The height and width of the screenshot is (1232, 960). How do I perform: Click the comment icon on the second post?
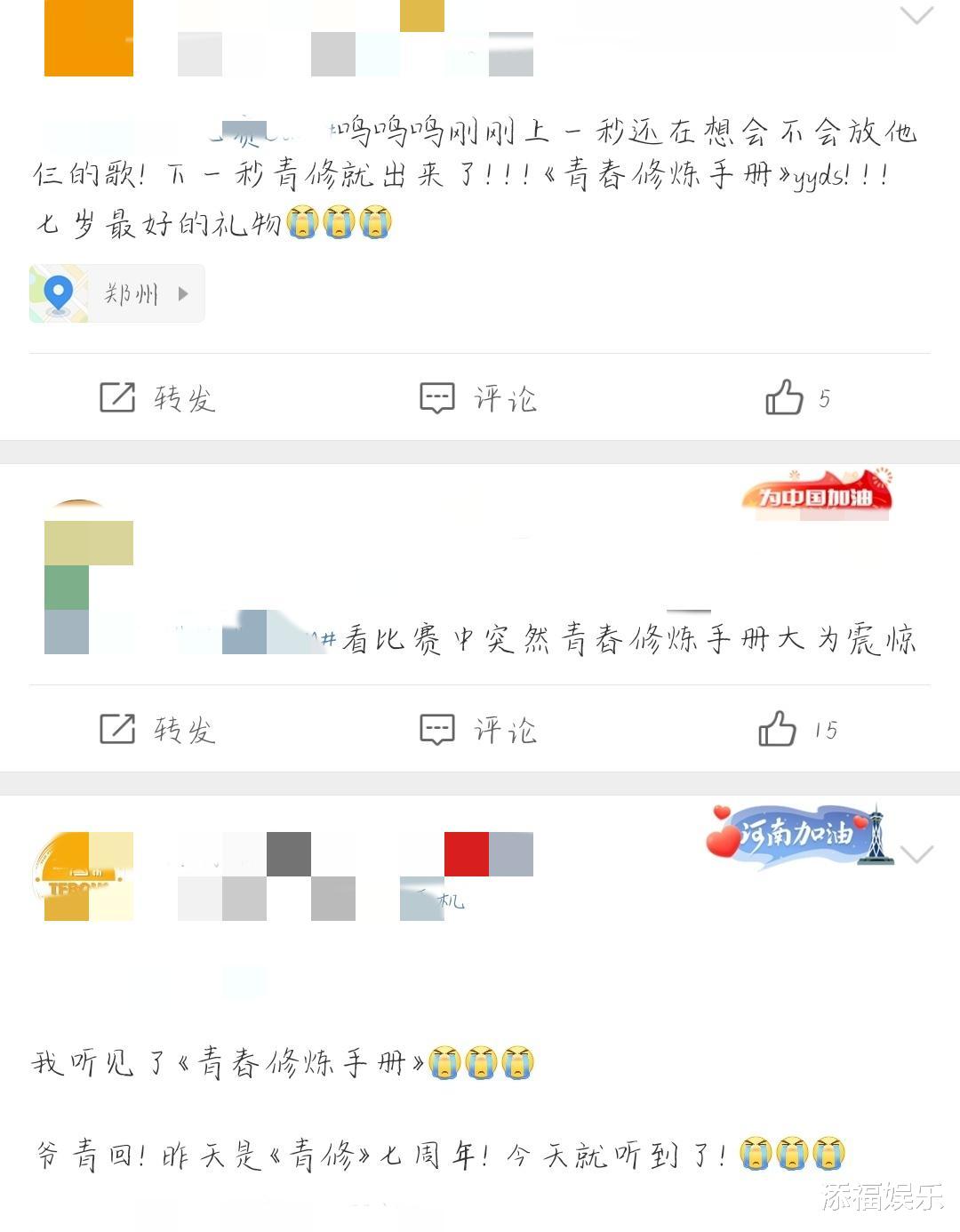pos(436,731)
